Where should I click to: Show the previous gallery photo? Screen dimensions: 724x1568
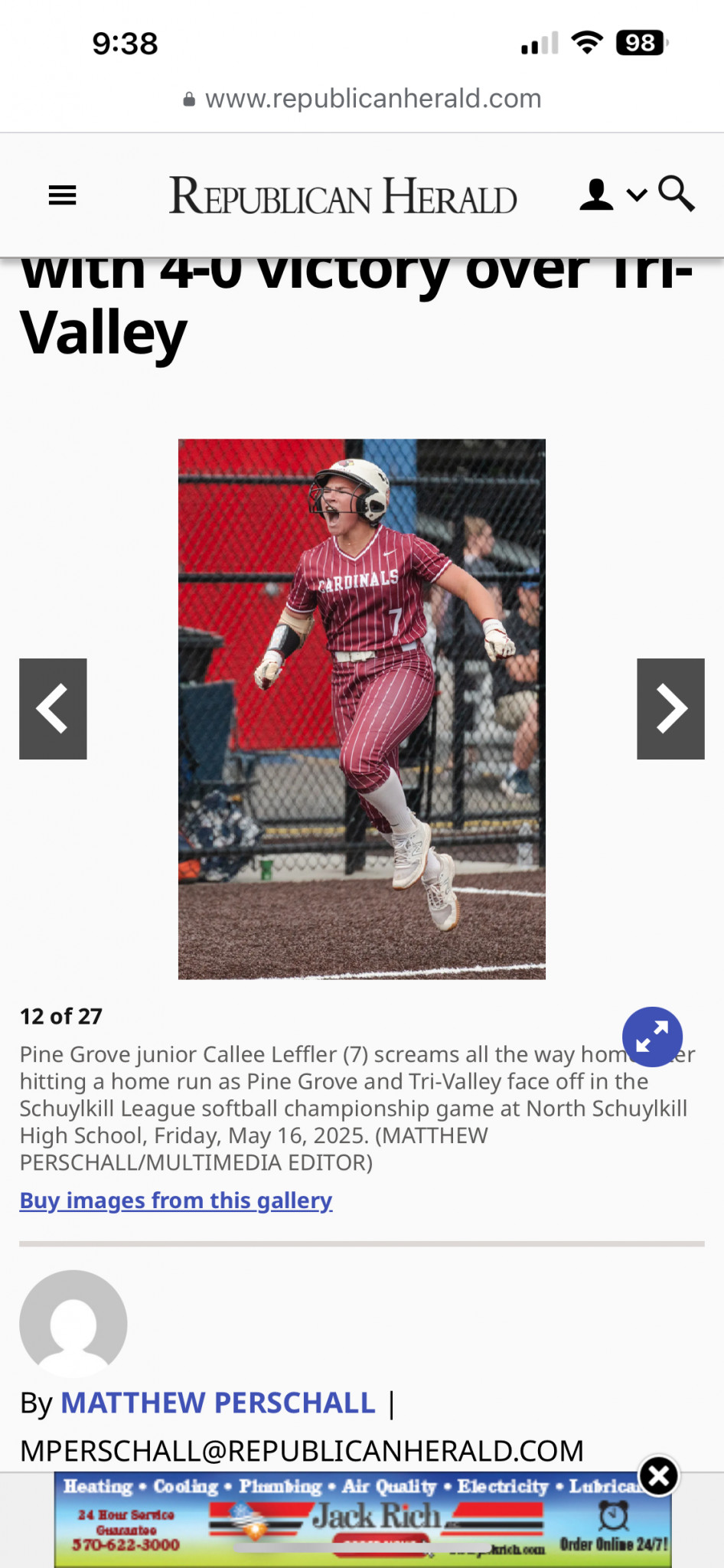[x=53, y=709]
